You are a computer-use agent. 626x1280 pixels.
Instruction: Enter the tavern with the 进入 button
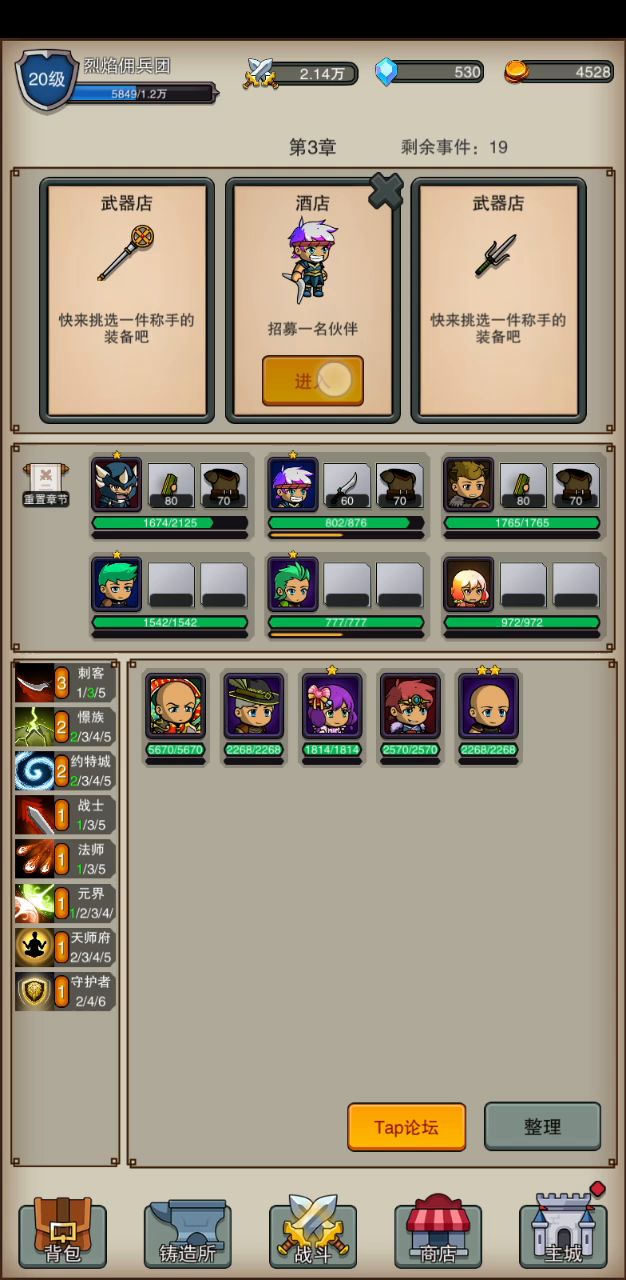pos(312,381)
